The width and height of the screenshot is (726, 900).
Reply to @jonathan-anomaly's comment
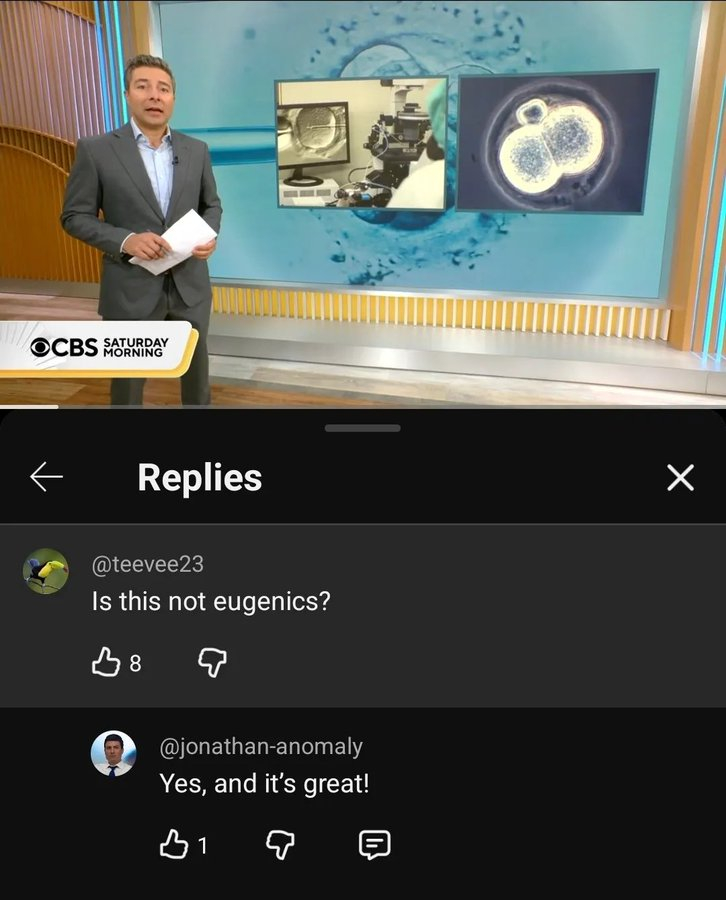pos(374,845)
